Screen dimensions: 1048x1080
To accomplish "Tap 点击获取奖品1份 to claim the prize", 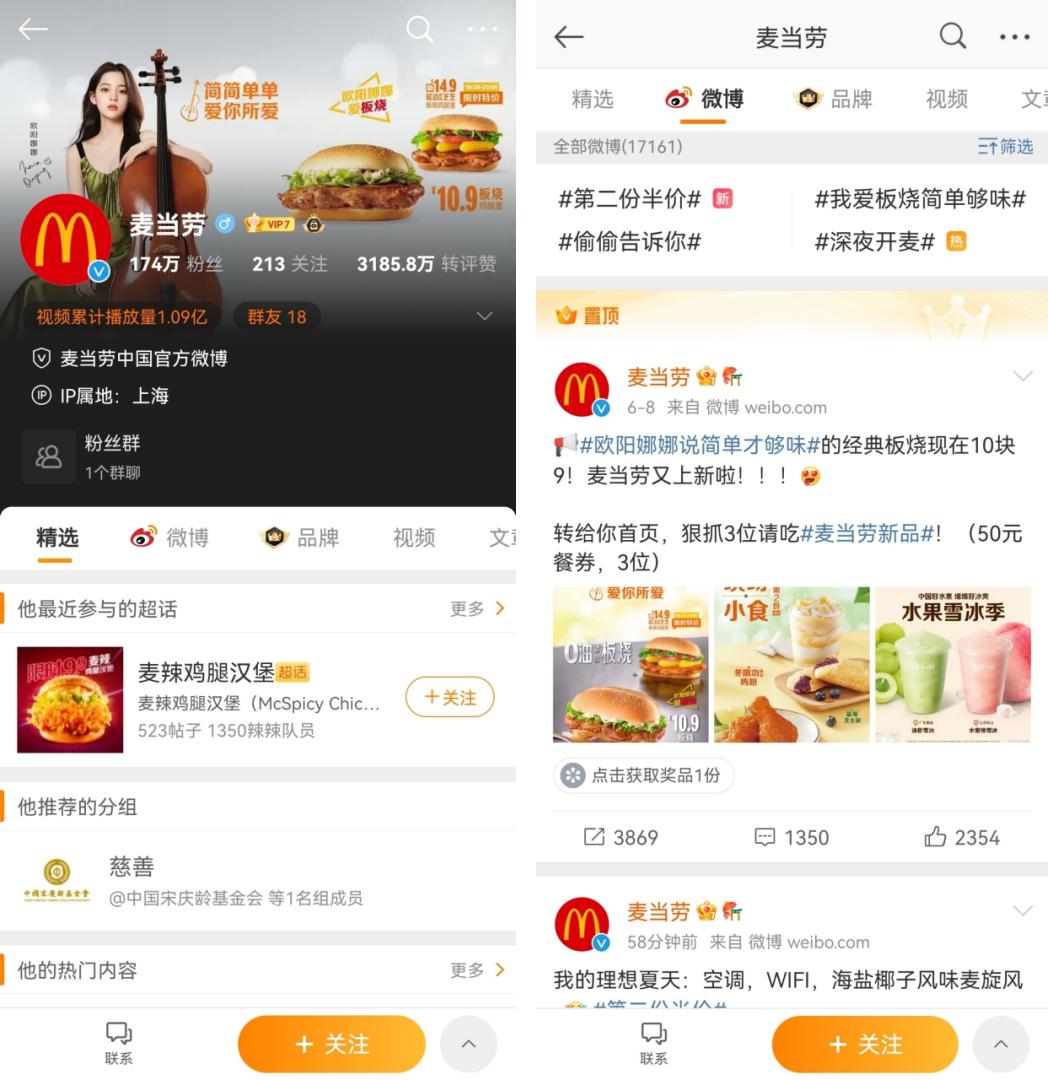I will point(644,775).
